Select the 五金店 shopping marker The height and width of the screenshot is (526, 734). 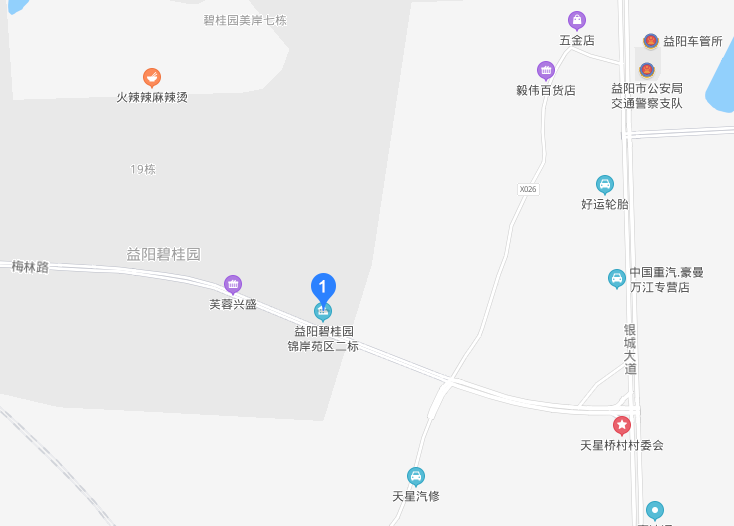577,20
